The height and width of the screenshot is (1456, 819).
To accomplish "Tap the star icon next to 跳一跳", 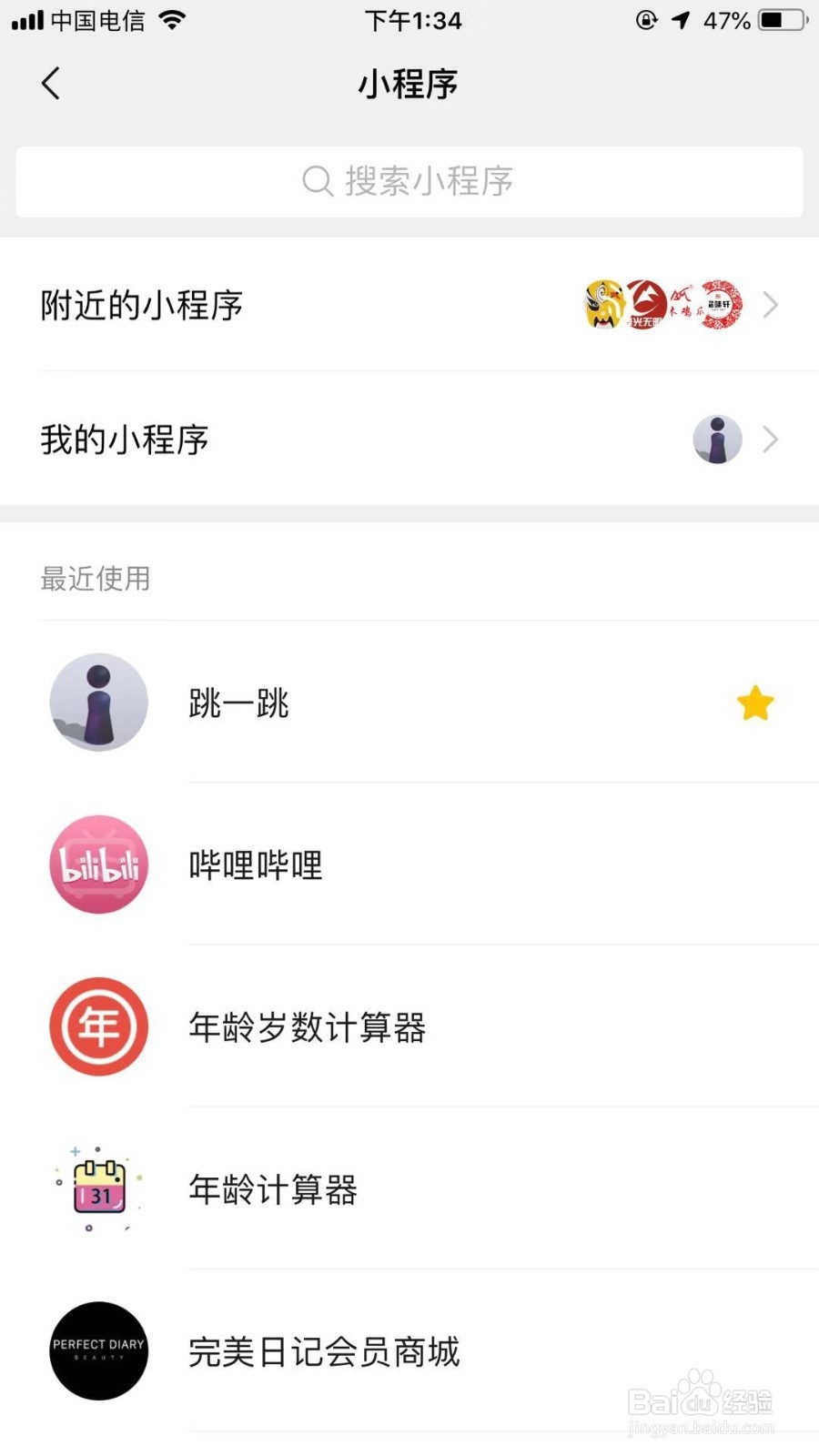I will [755, 703].
